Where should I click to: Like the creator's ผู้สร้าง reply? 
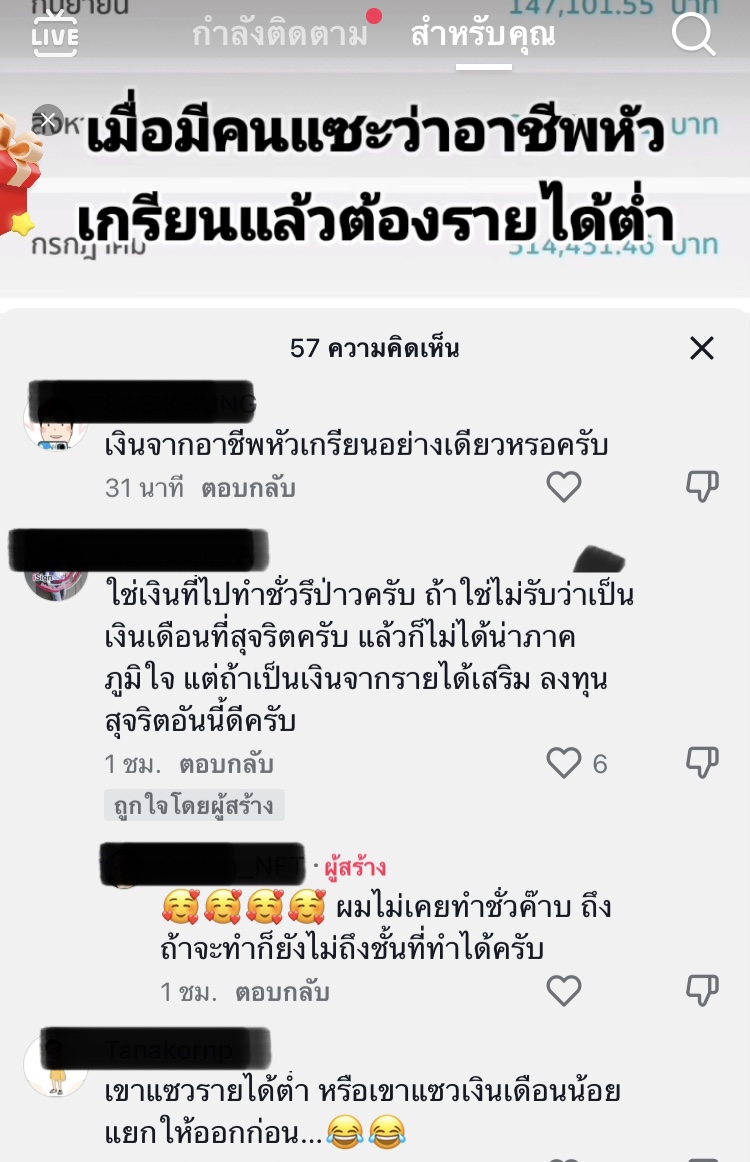(x=564, y=991)
